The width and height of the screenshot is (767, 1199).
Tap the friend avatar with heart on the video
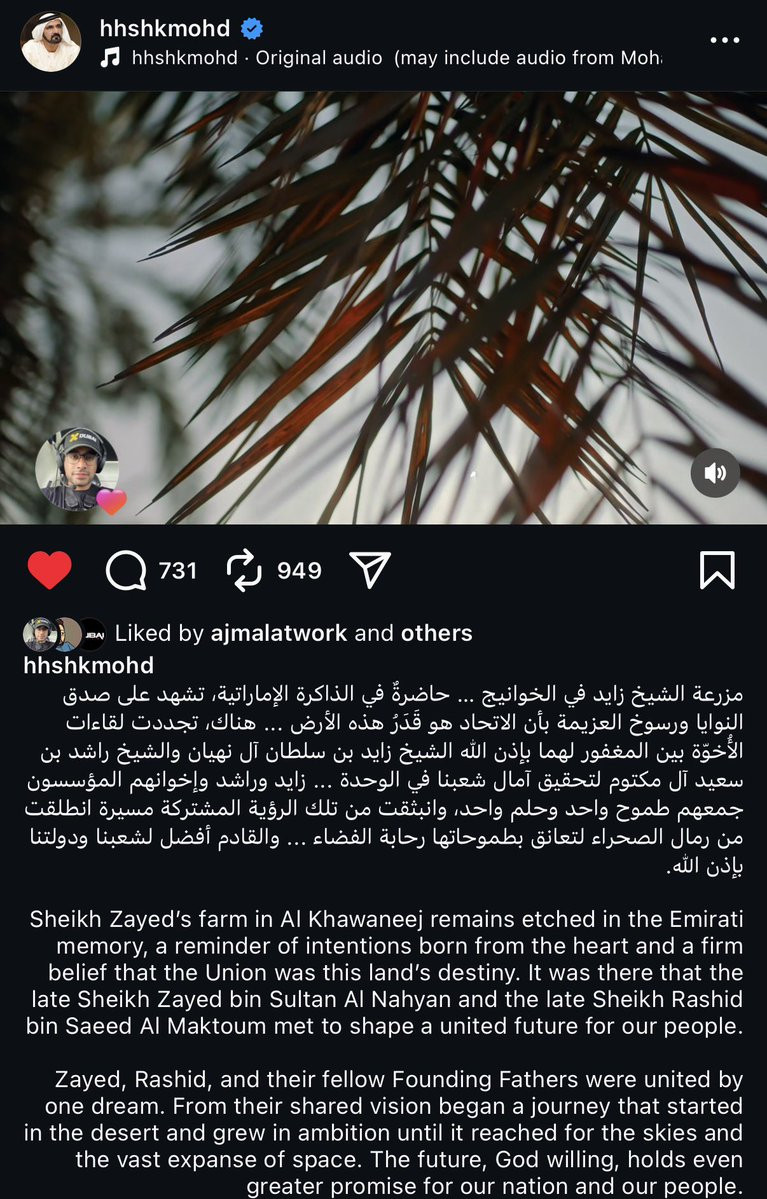pos(78,469)
